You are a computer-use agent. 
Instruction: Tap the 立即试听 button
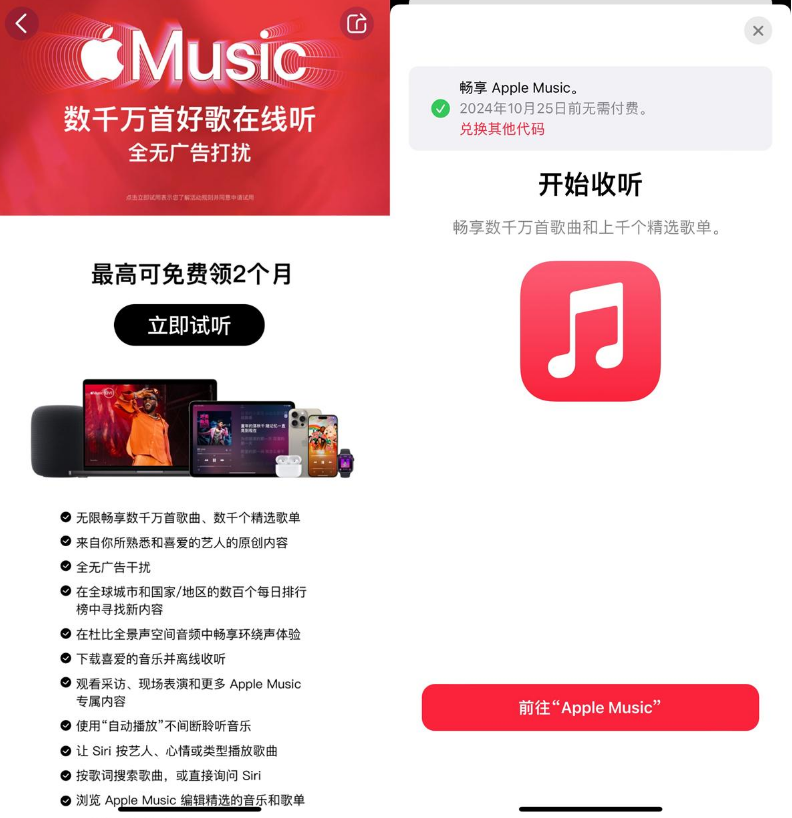(x=189, y=325)
